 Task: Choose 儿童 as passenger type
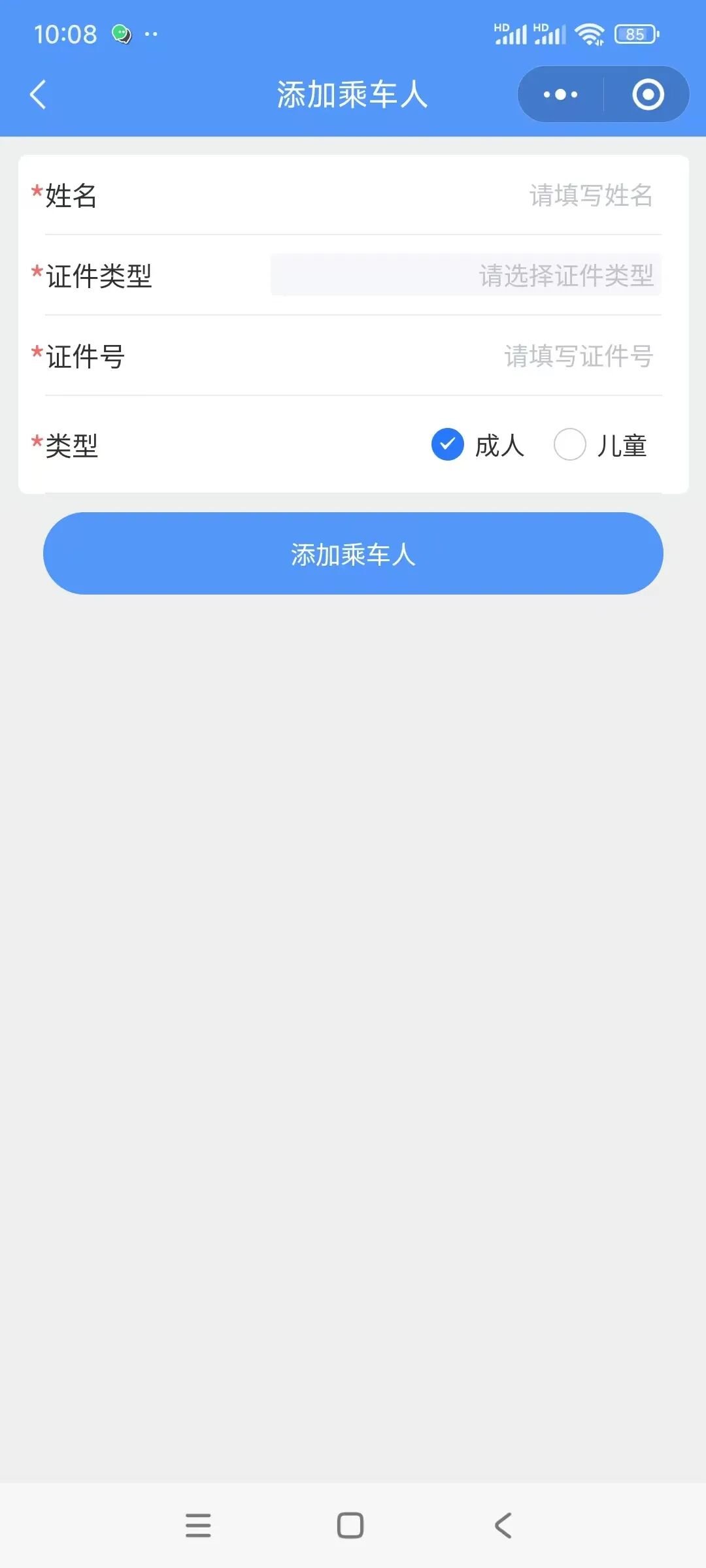569,445
